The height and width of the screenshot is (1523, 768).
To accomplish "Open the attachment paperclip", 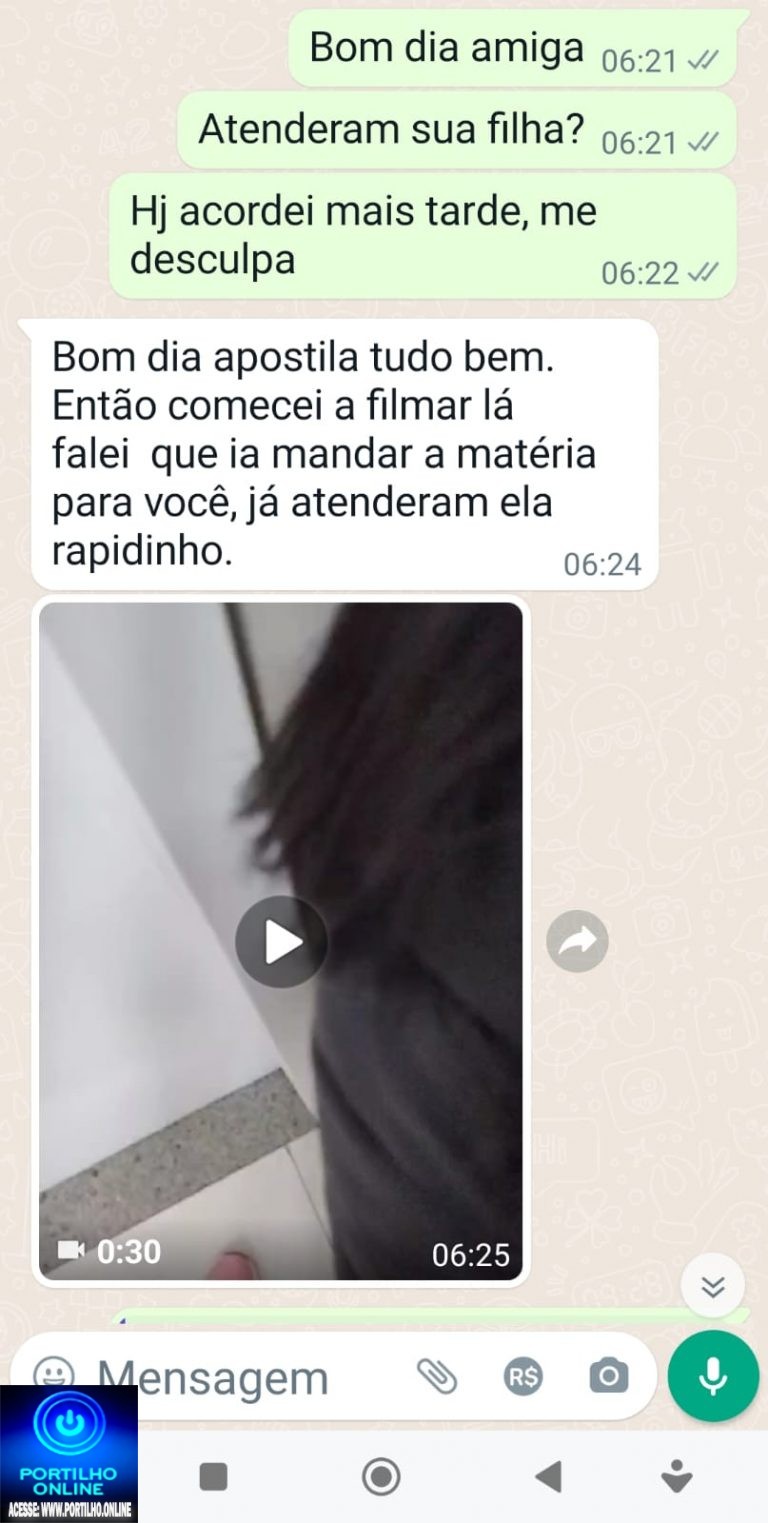I will click(x=437, y=1377).
